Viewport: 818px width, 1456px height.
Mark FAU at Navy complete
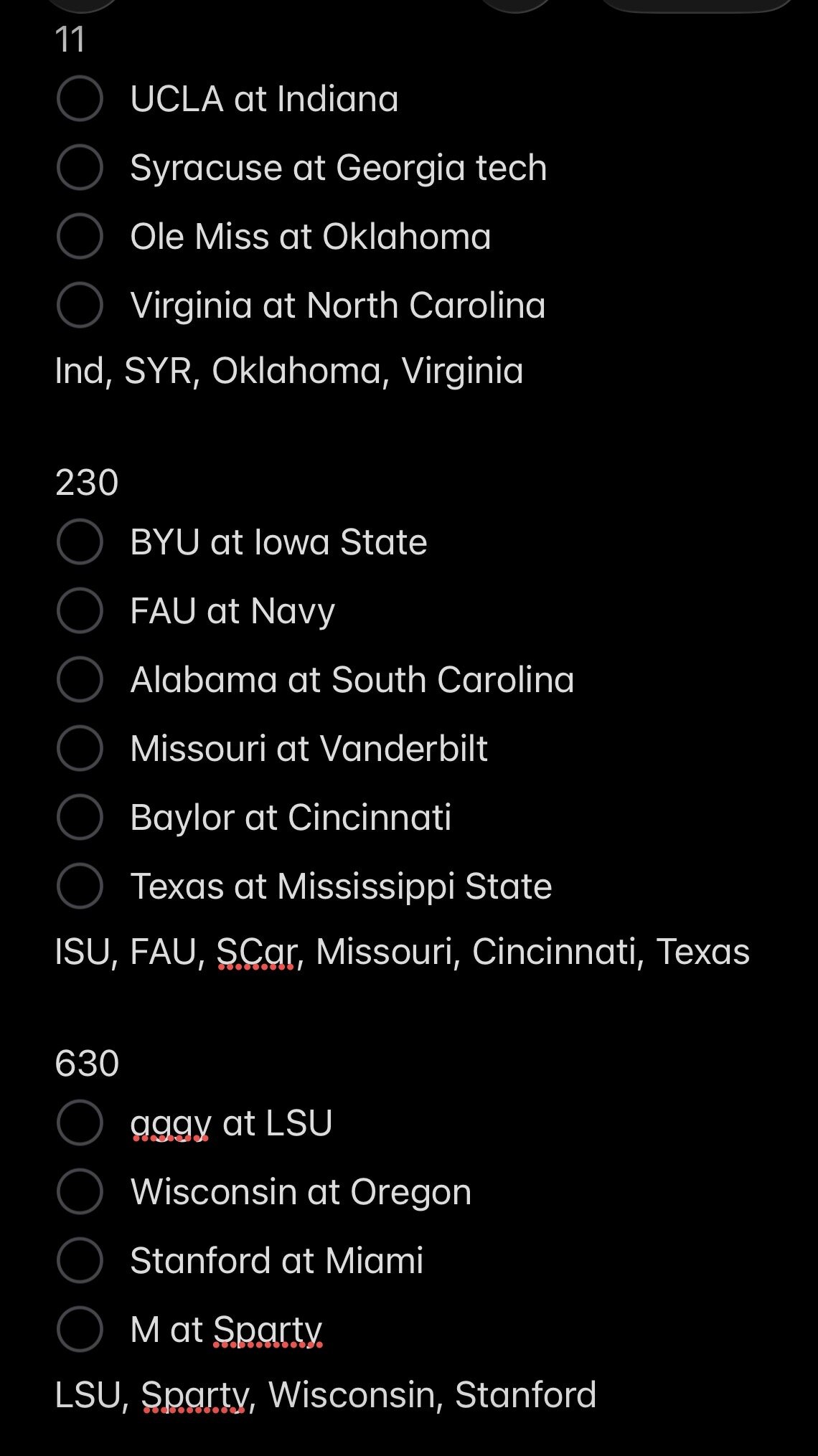coord(80,610)
